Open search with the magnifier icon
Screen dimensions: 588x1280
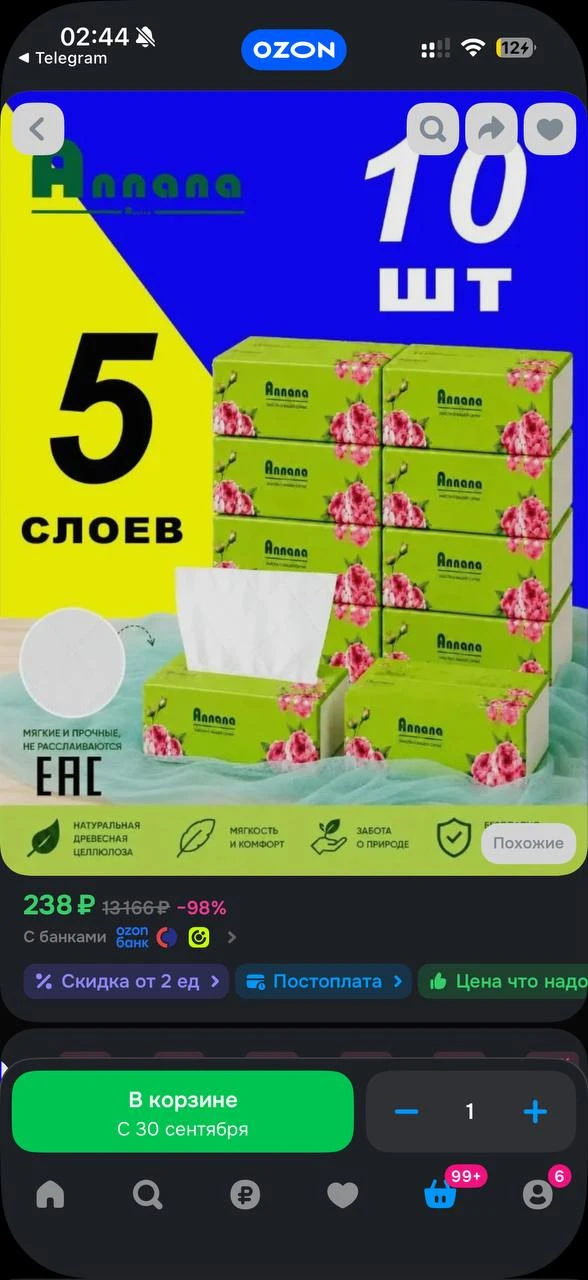433,129
